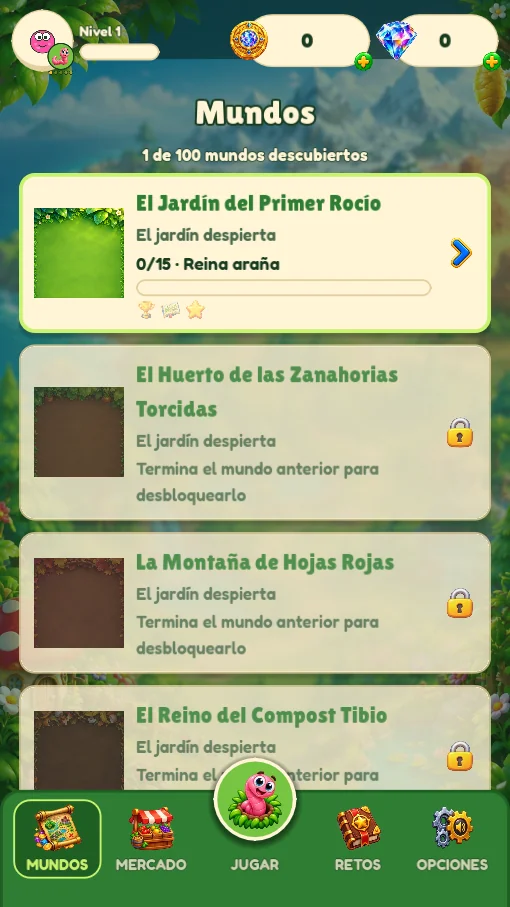Screen dimensions: 510x907
Task: Add more gems with plus button
Action: (x=491, y=61)
